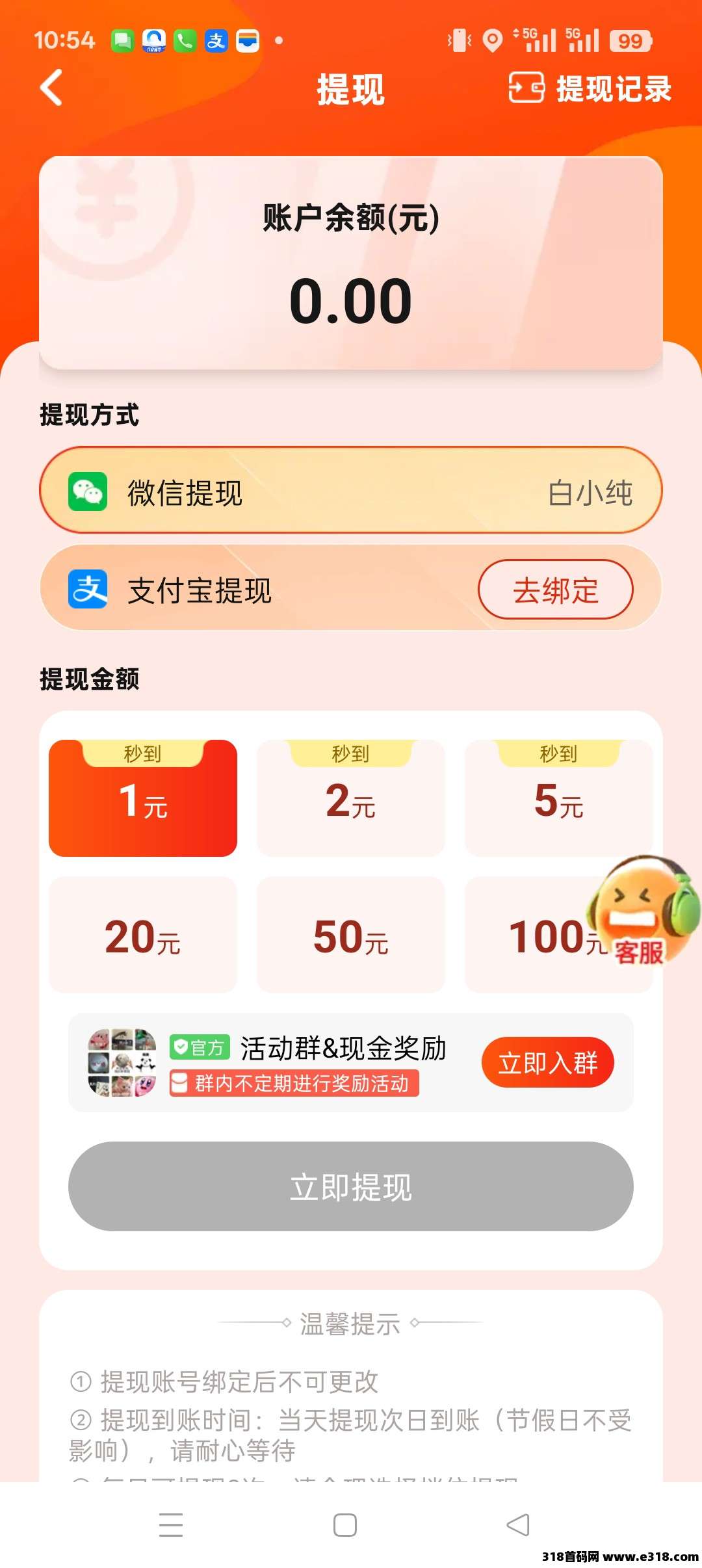Pick the 50元 withdrawal amount
Image resolution: width=702 pixels, height=1568 pixels.
click(x=351, y=935)
